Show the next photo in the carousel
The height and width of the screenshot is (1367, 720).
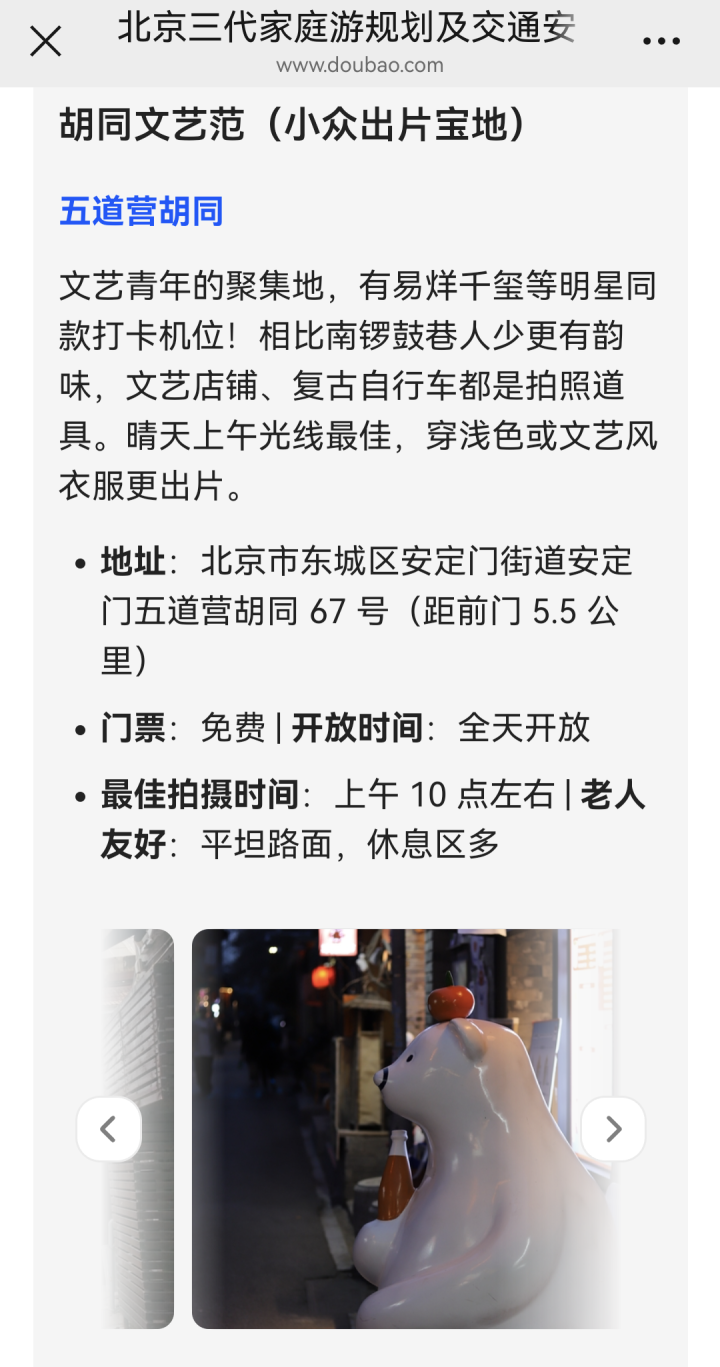tap(613, 1129)
